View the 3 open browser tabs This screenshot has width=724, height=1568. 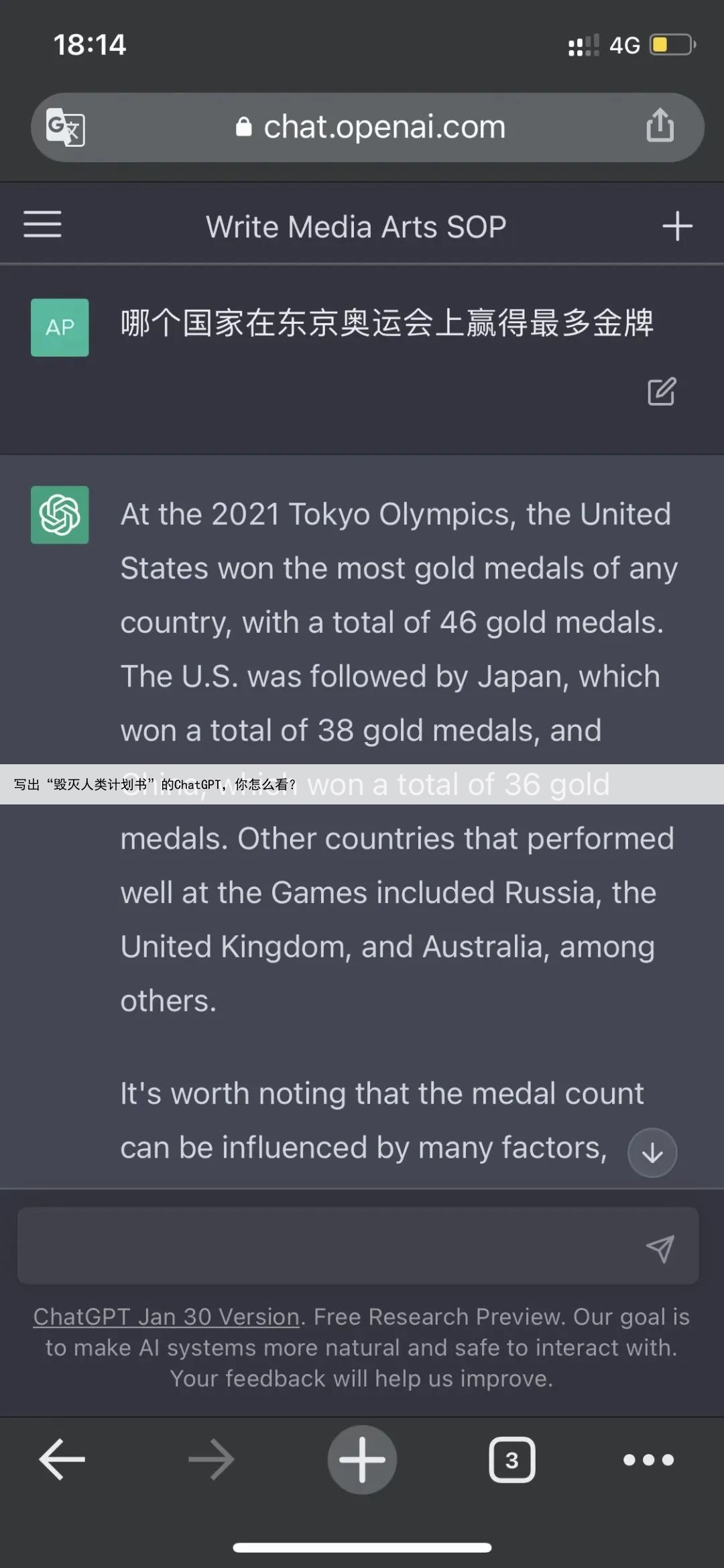[511, 1459]
